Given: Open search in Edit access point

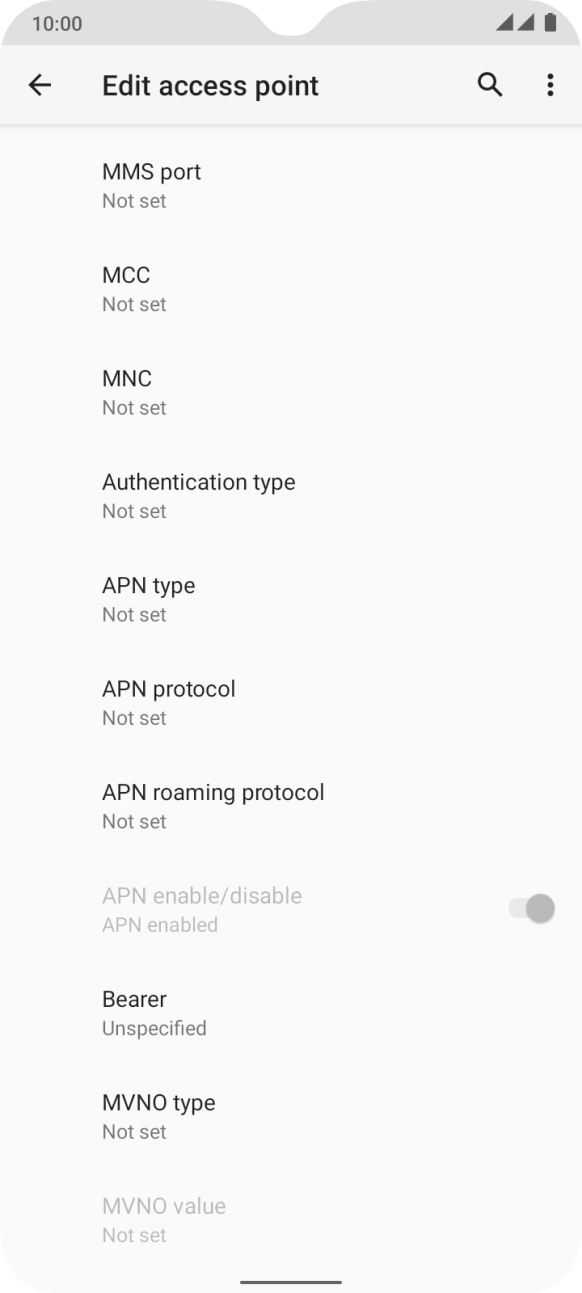Looking at the screenshot, I should (x=489, y=85).
